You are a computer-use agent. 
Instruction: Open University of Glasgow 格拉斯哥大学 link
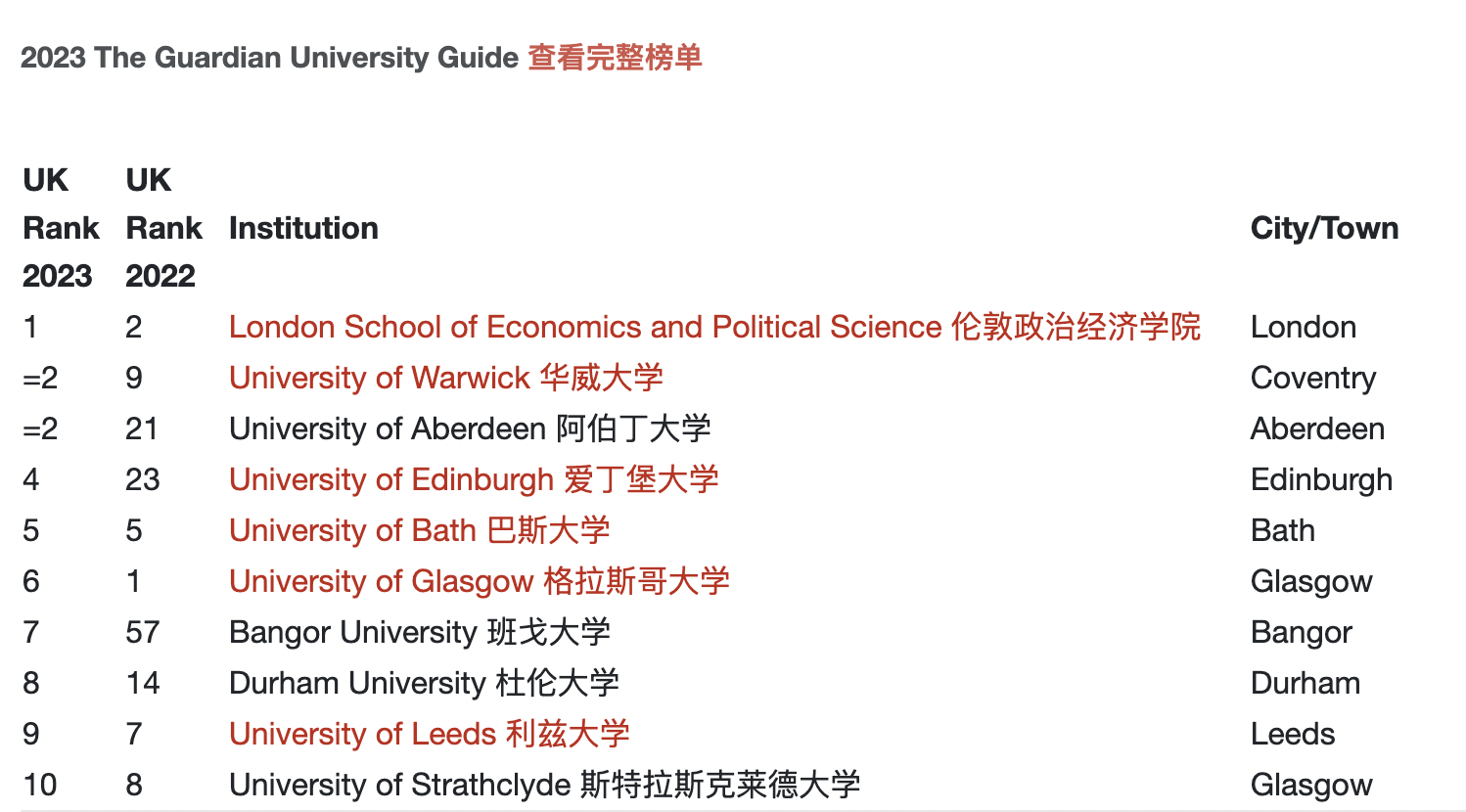479,581
